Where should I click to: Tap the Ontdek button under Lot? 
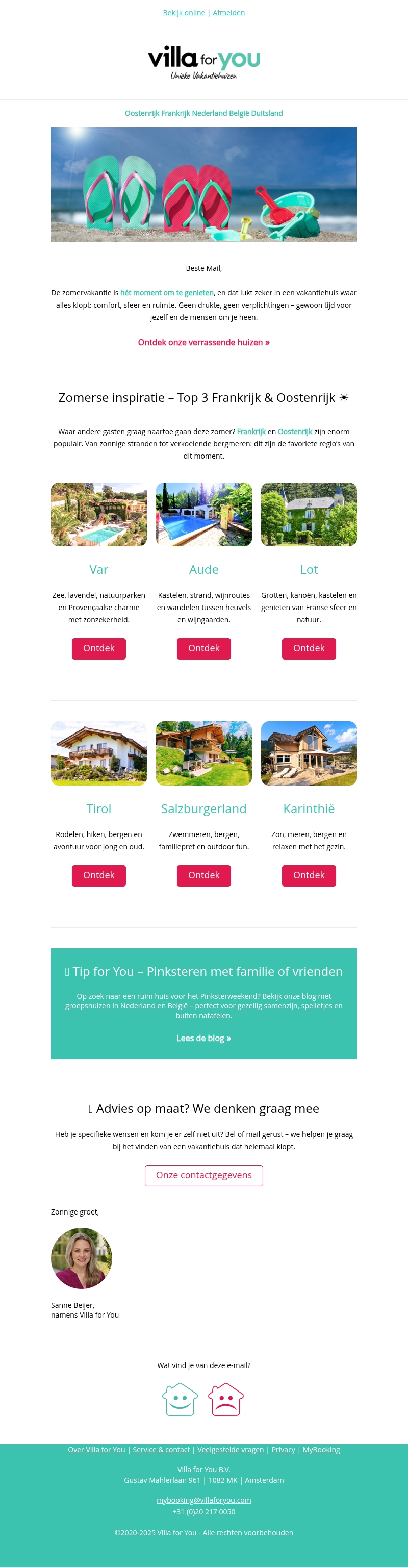pos(309,648)
